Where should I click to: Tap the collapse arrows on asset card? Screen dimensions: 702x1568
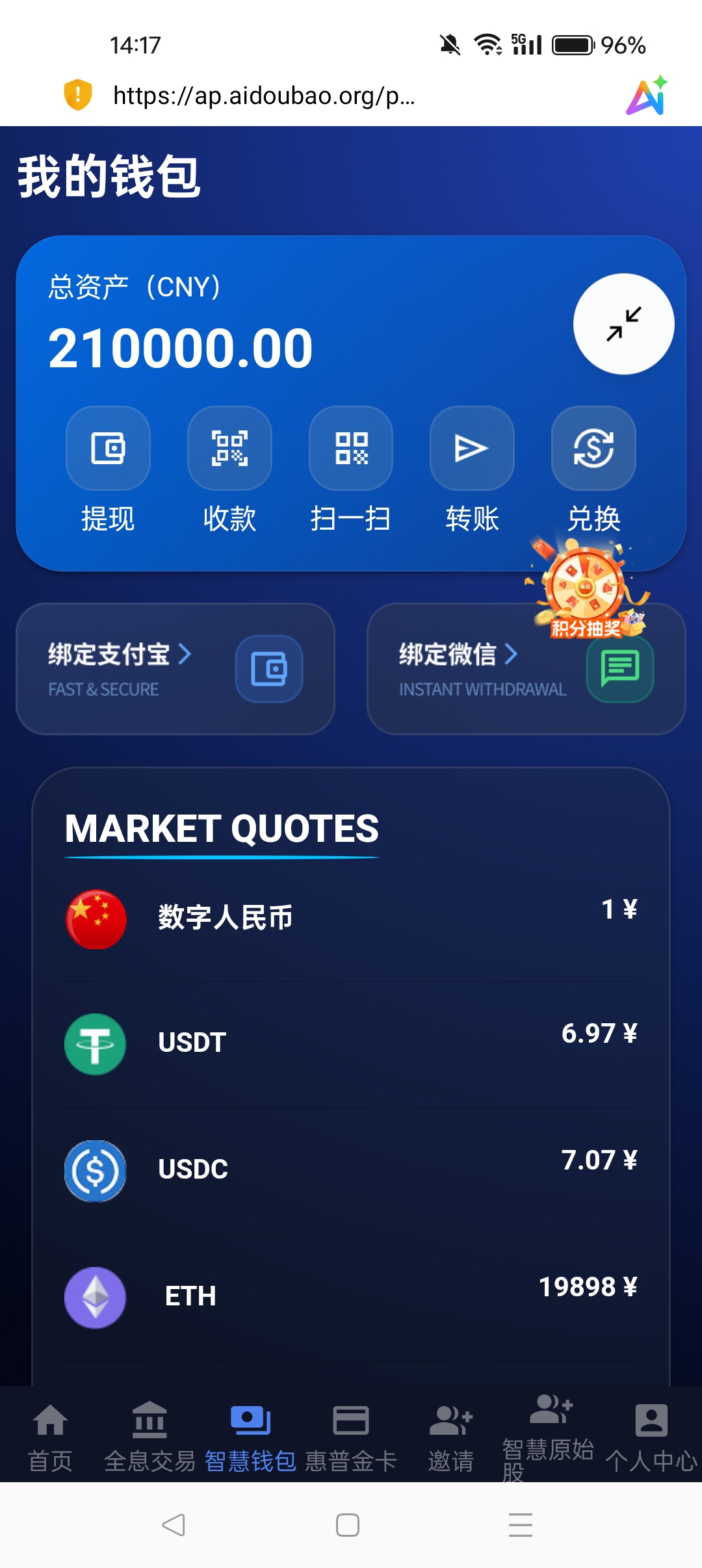[x=624, y=324]
